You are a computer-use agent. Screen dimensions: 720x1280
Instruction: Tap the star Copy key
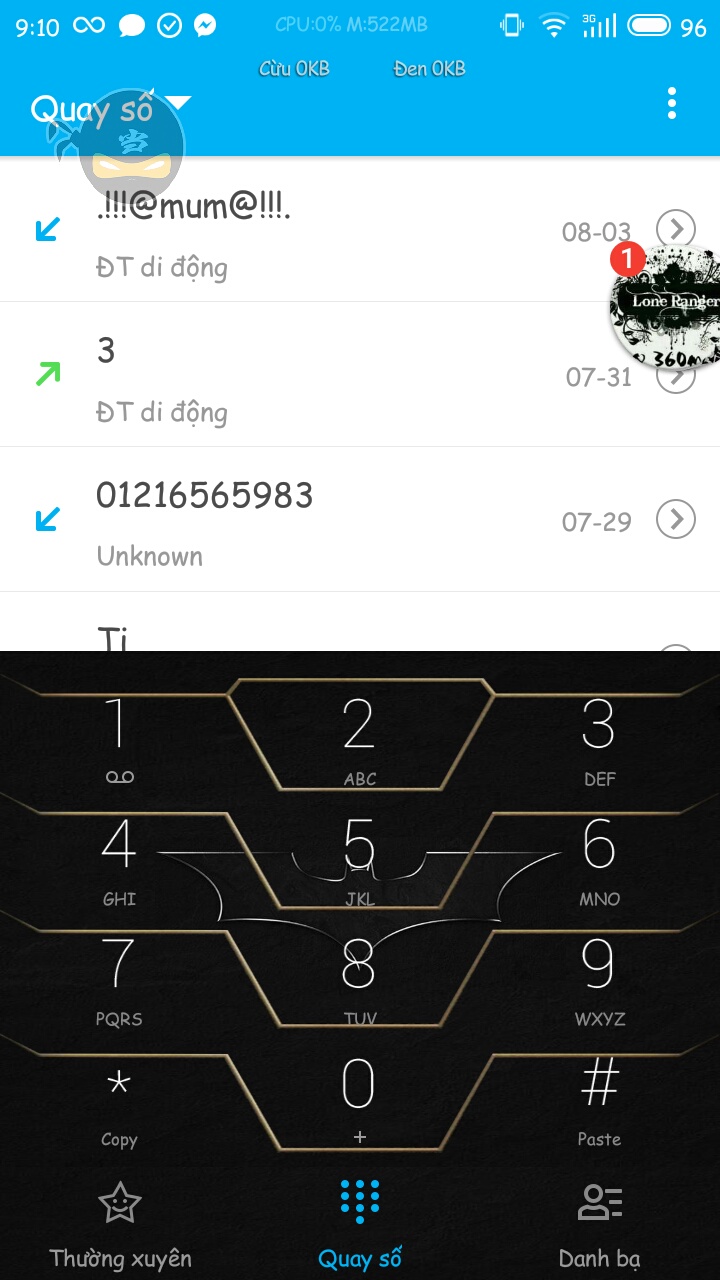click(x=119, y=1100)
